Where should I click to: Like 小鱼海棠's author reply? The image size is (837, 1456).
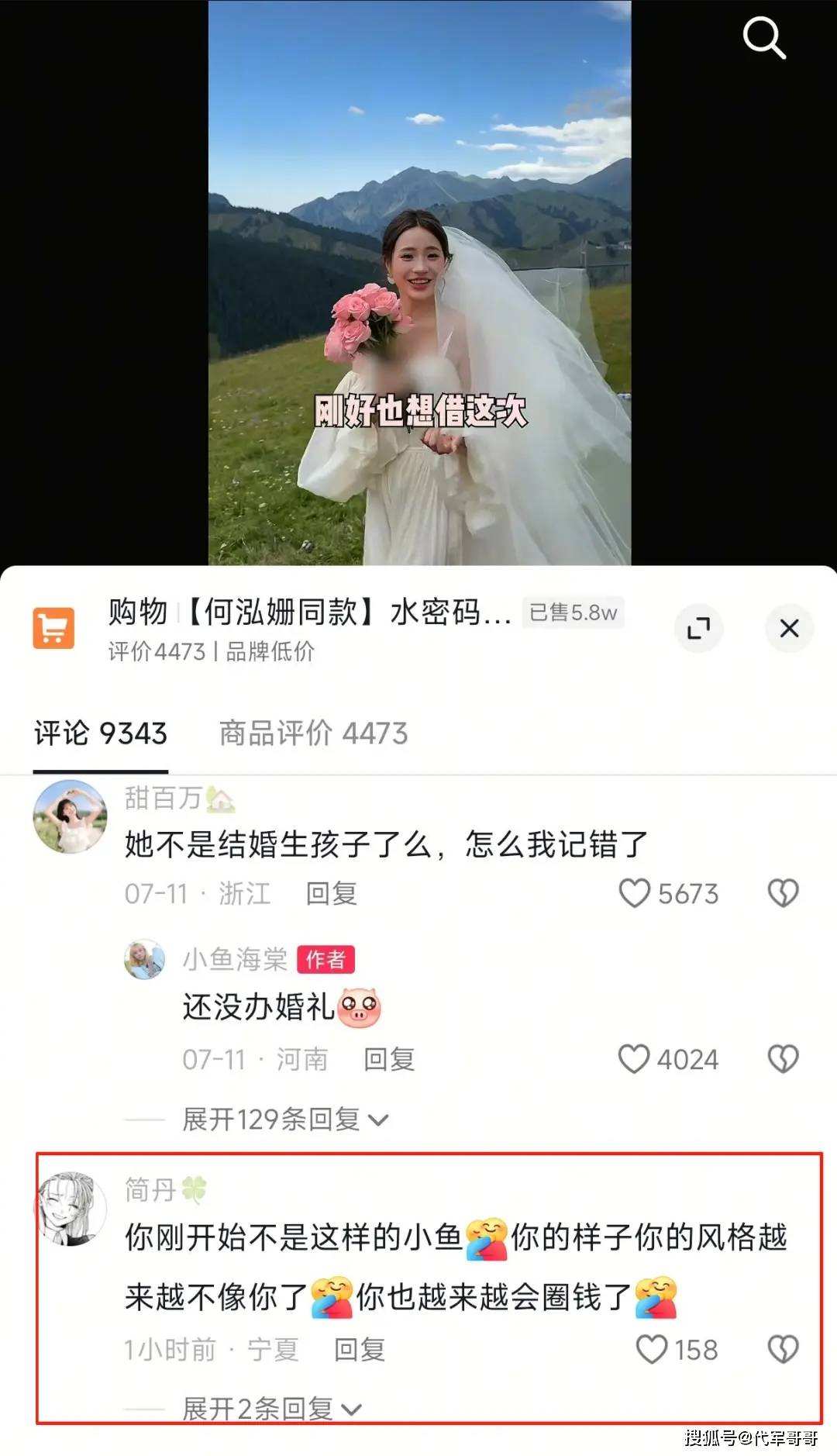click(634, 1059)
